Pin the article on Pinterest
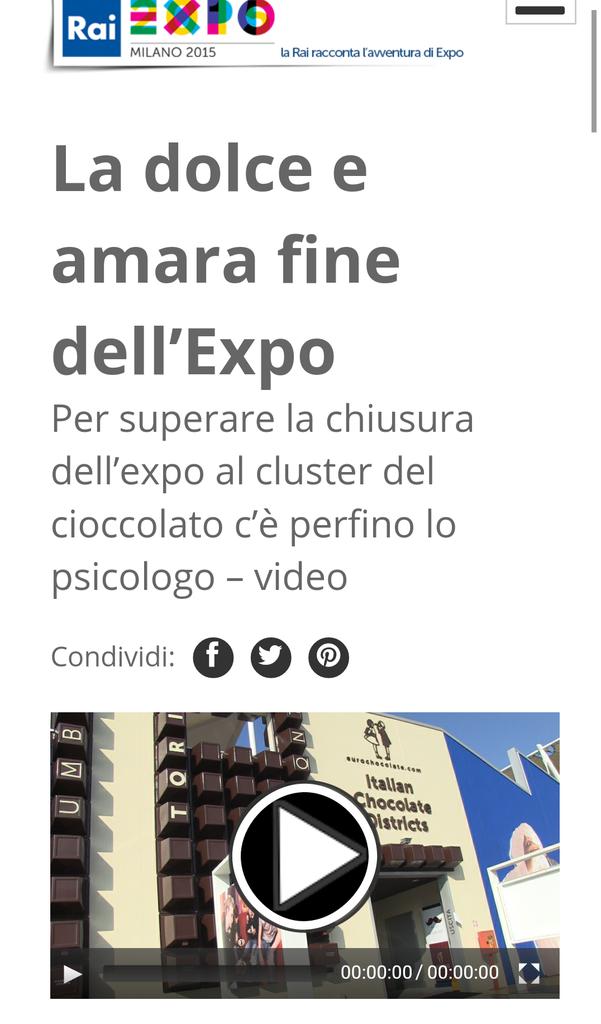The image size is (601, 1024). pyautogui.click(x=329, y=657)
